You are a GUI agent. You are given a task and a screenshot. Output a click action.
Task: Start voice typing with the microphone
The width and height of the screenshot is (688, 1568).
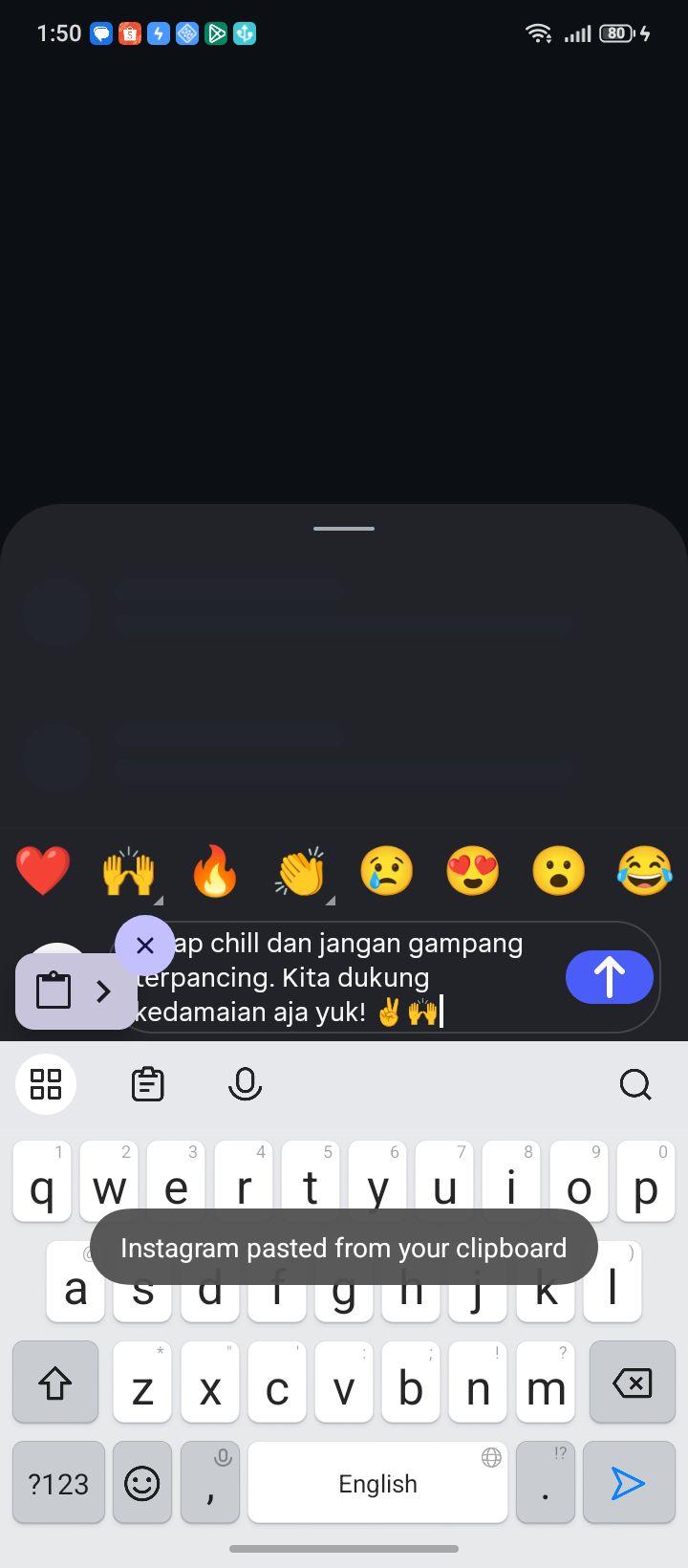click(x=245, y=1084)
